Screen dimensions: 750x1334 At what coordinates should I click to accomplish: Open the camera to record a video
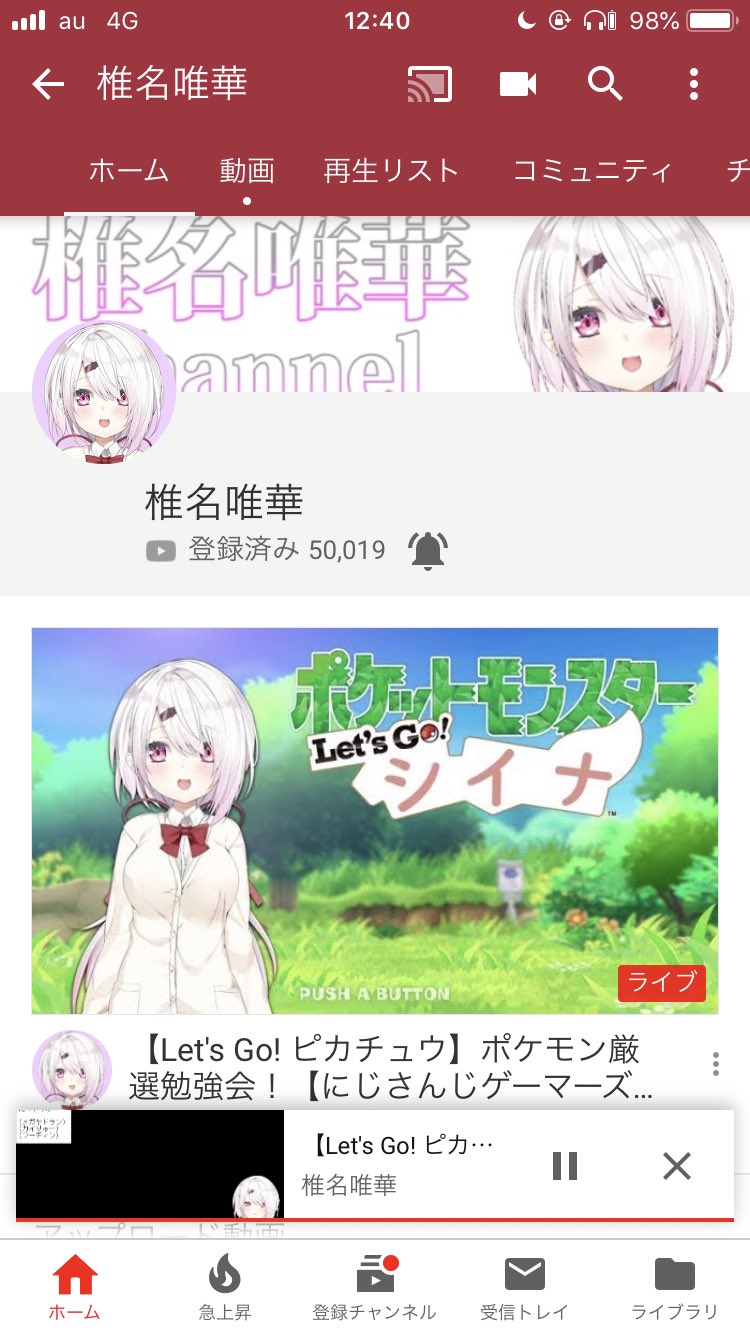click(x=518, y=85)
